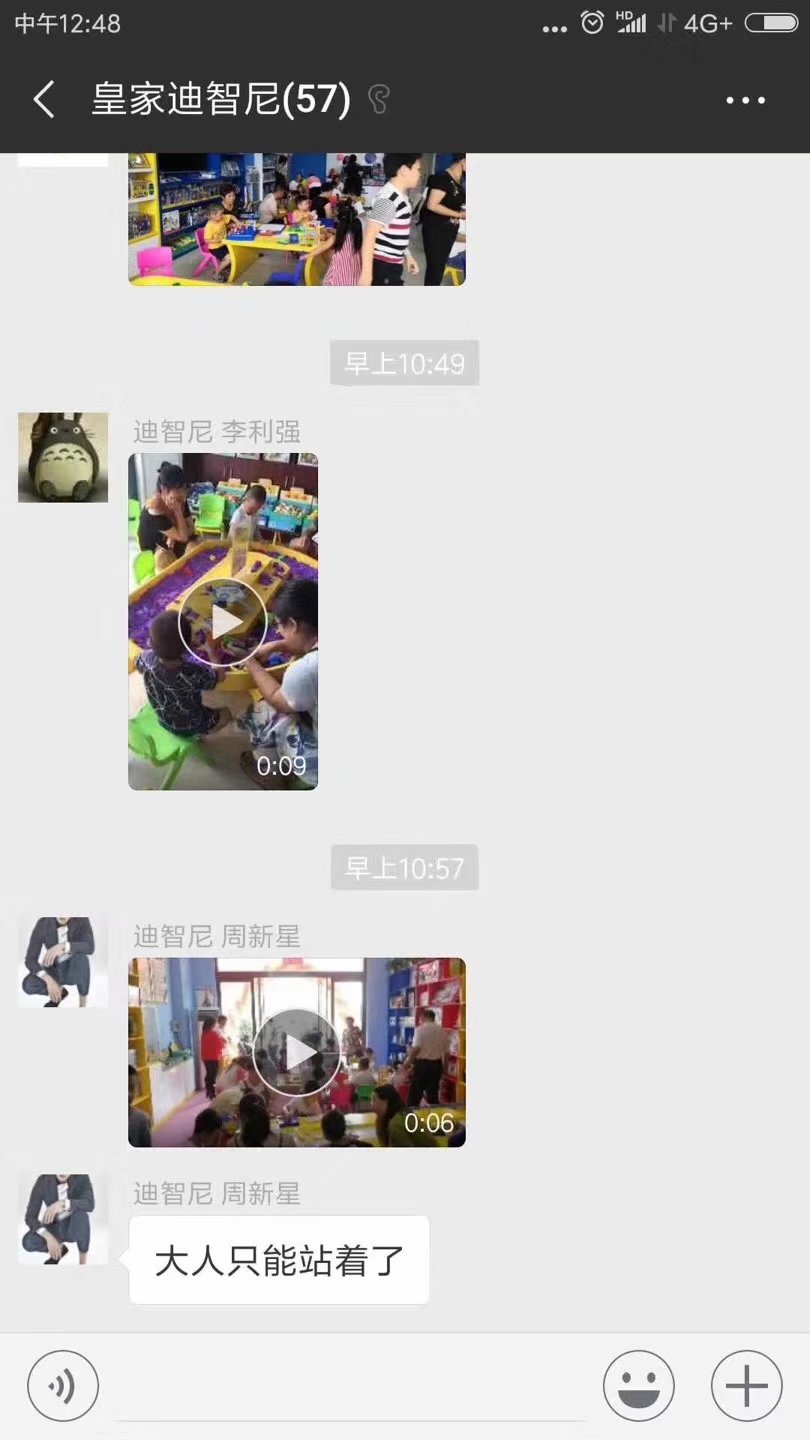Viewport: 810px width, 1440px height.
Task: Open the chat's three-dot more menu
Action: pos(745,100)
